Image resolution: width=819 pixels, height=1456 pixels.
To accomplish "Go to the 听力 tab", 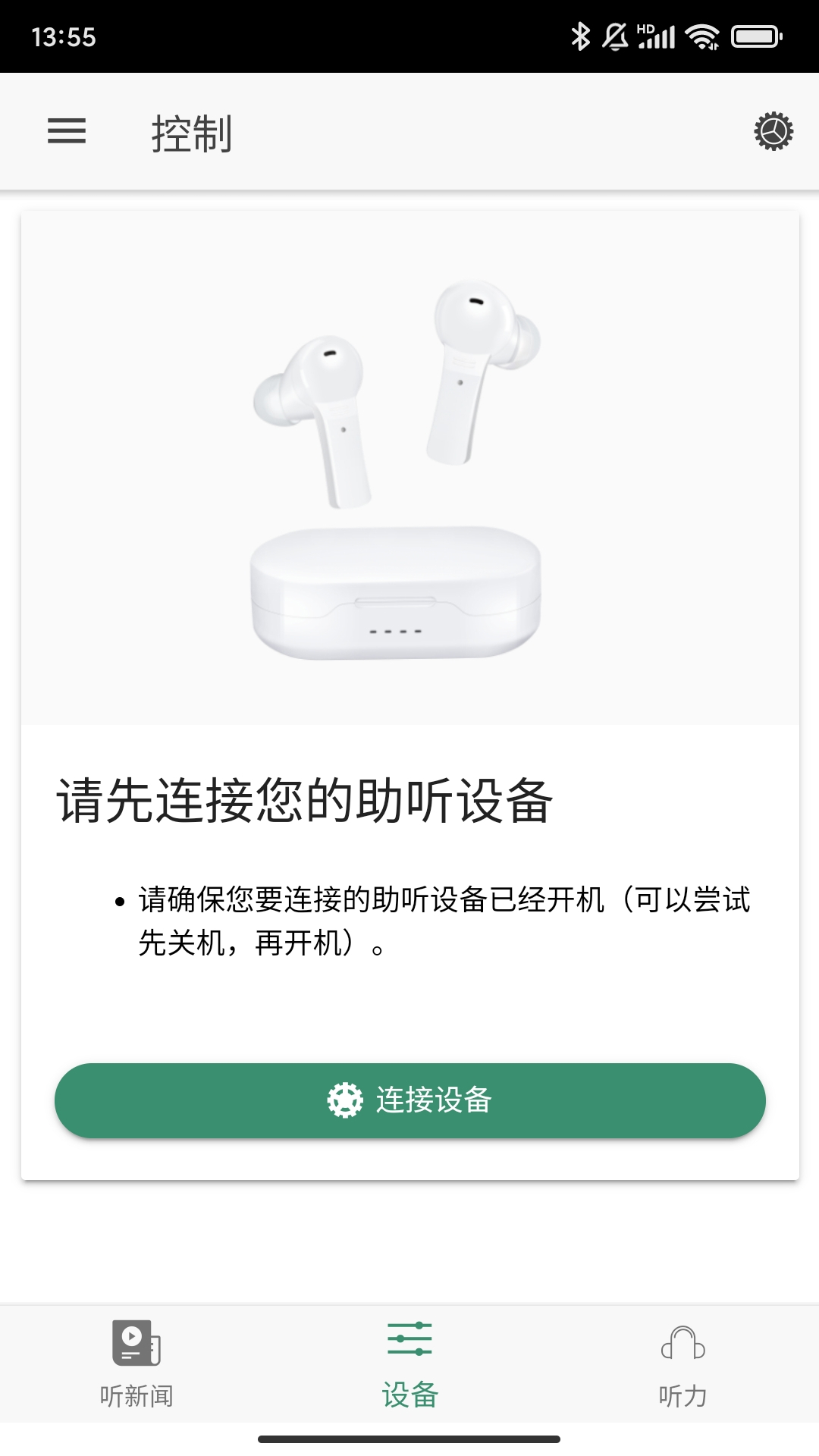I will pos(682,1363).
